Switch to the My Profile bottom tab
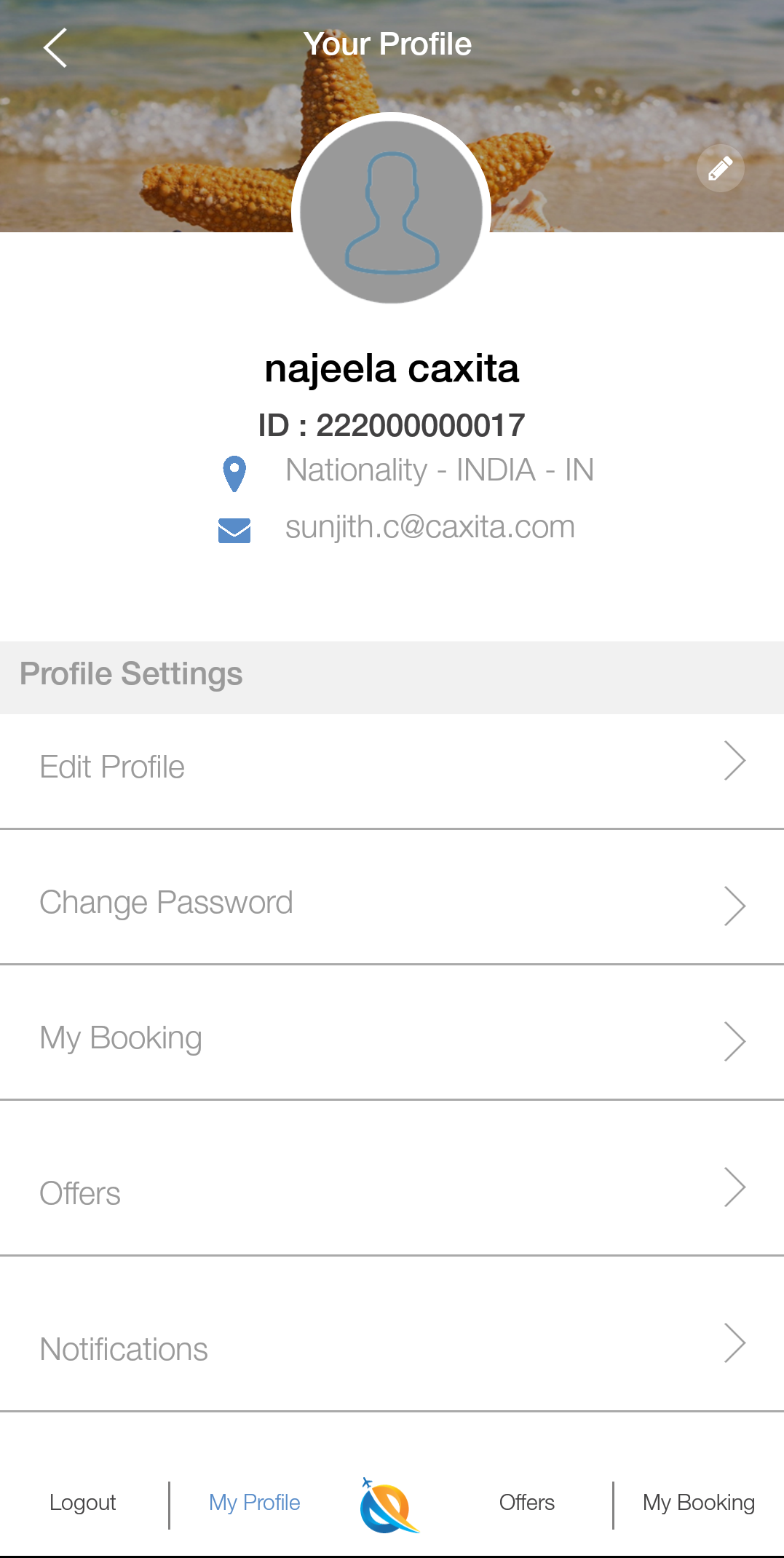Image resolution: width=784 pixels, height=1558 pixels. (x=254, y=1503)
